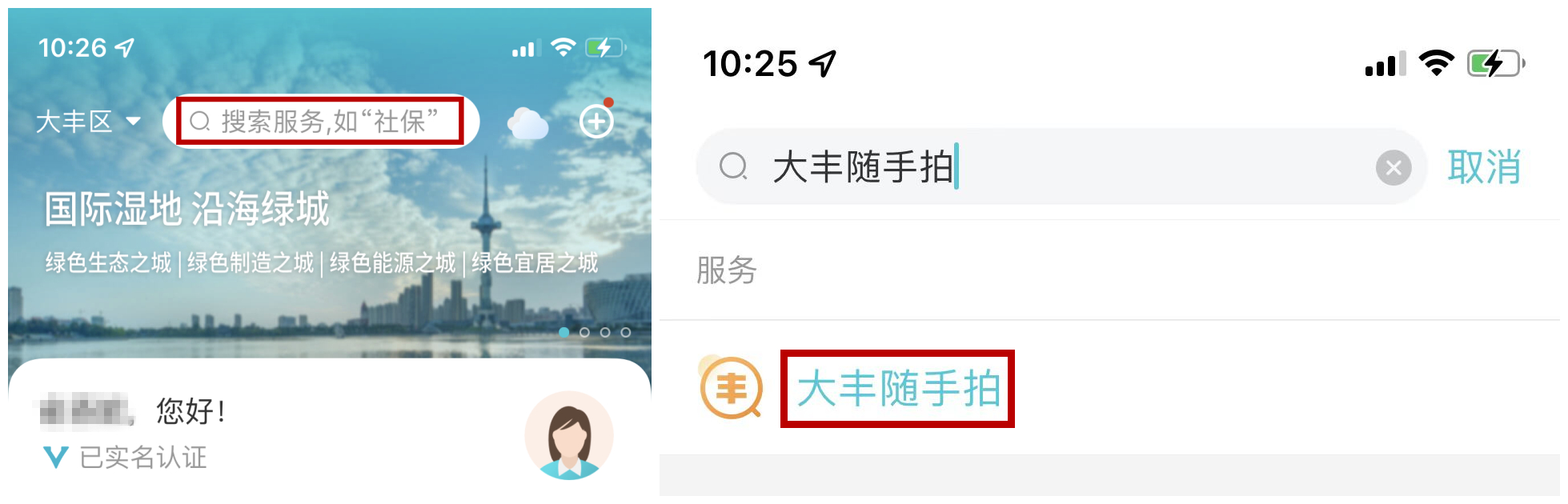Focus the field containing 大丰随手拍

coord(1041,168)
